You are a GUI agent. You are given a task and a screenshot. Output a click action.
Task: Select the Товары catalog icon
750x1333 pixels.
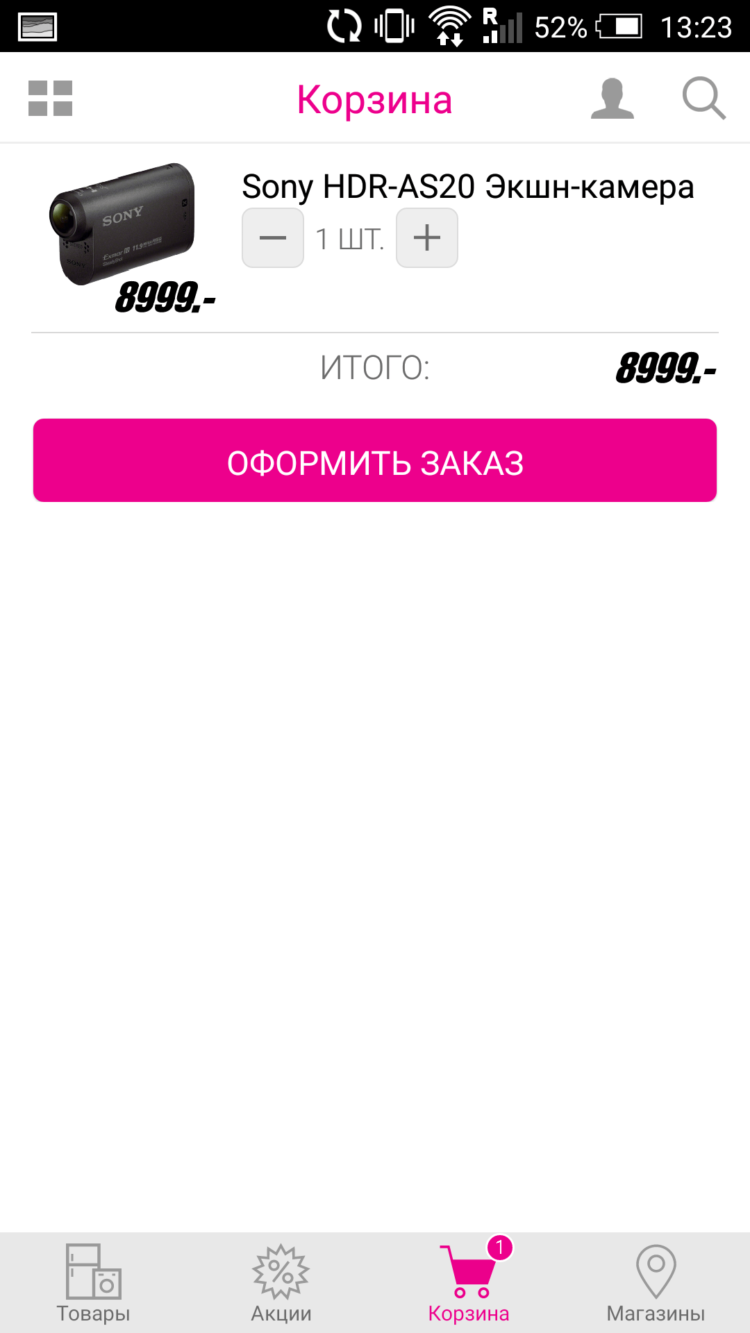tap(93, 1273)
